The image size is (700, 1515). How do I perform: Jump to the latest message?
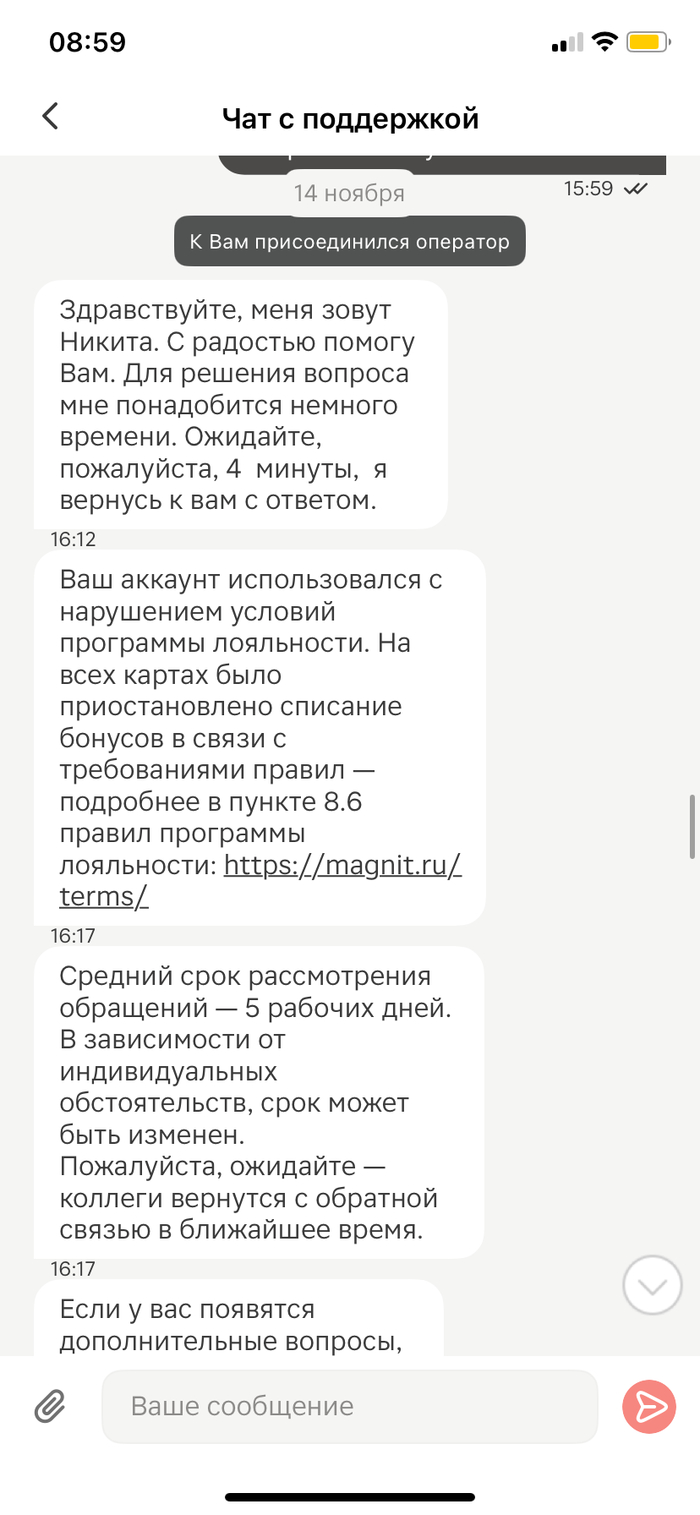point(651,1285)
